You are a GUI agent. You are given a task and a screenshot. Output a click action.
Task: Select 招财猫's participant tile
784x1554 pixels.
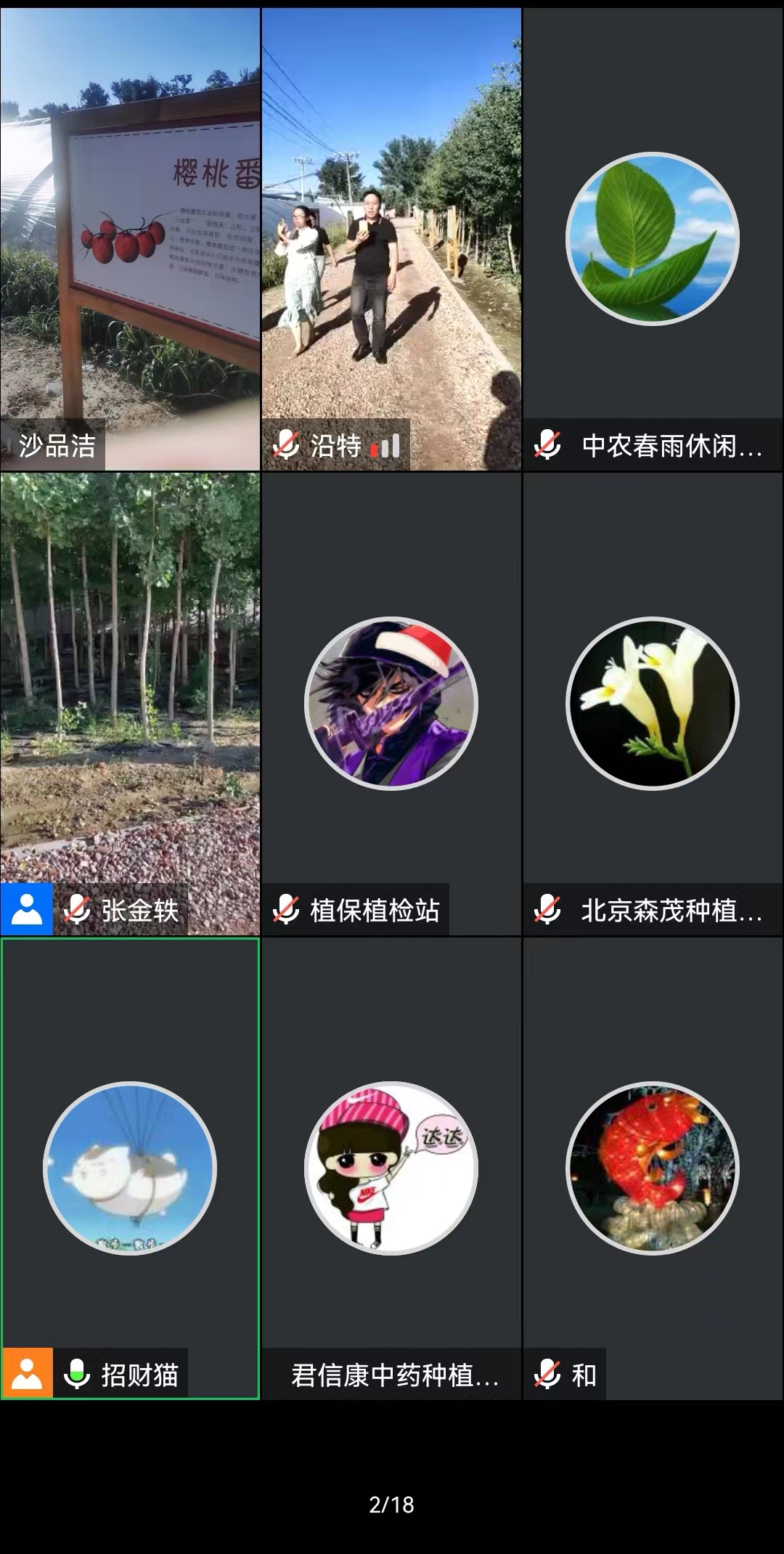tap(130, 1168)
